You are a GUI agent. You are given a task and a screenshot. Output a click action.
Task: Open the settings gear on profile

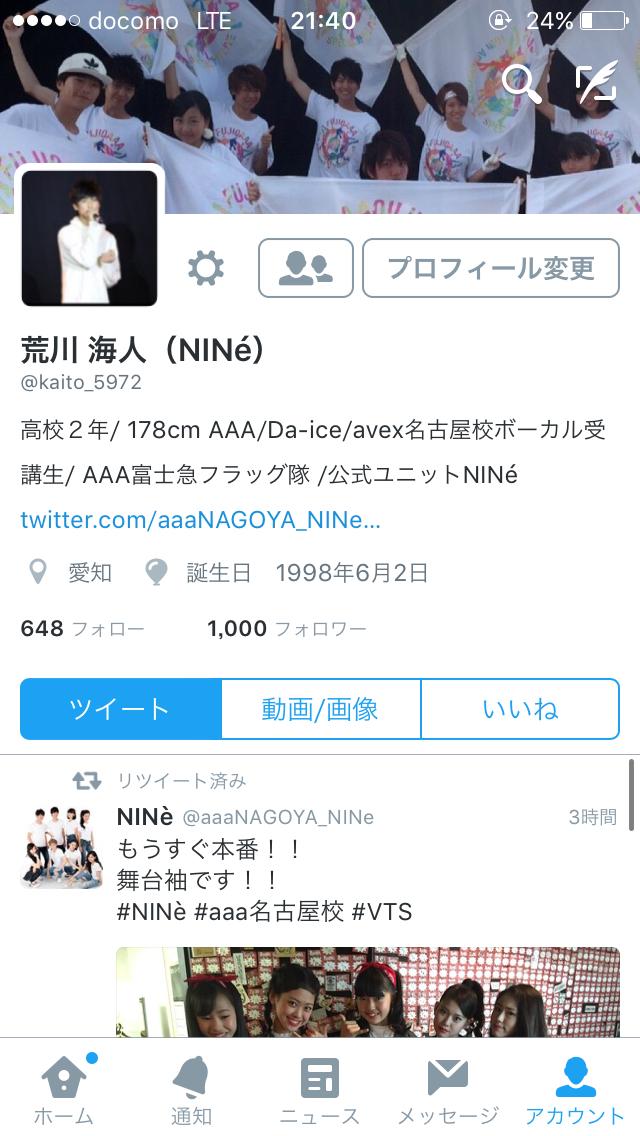(206, 267)
